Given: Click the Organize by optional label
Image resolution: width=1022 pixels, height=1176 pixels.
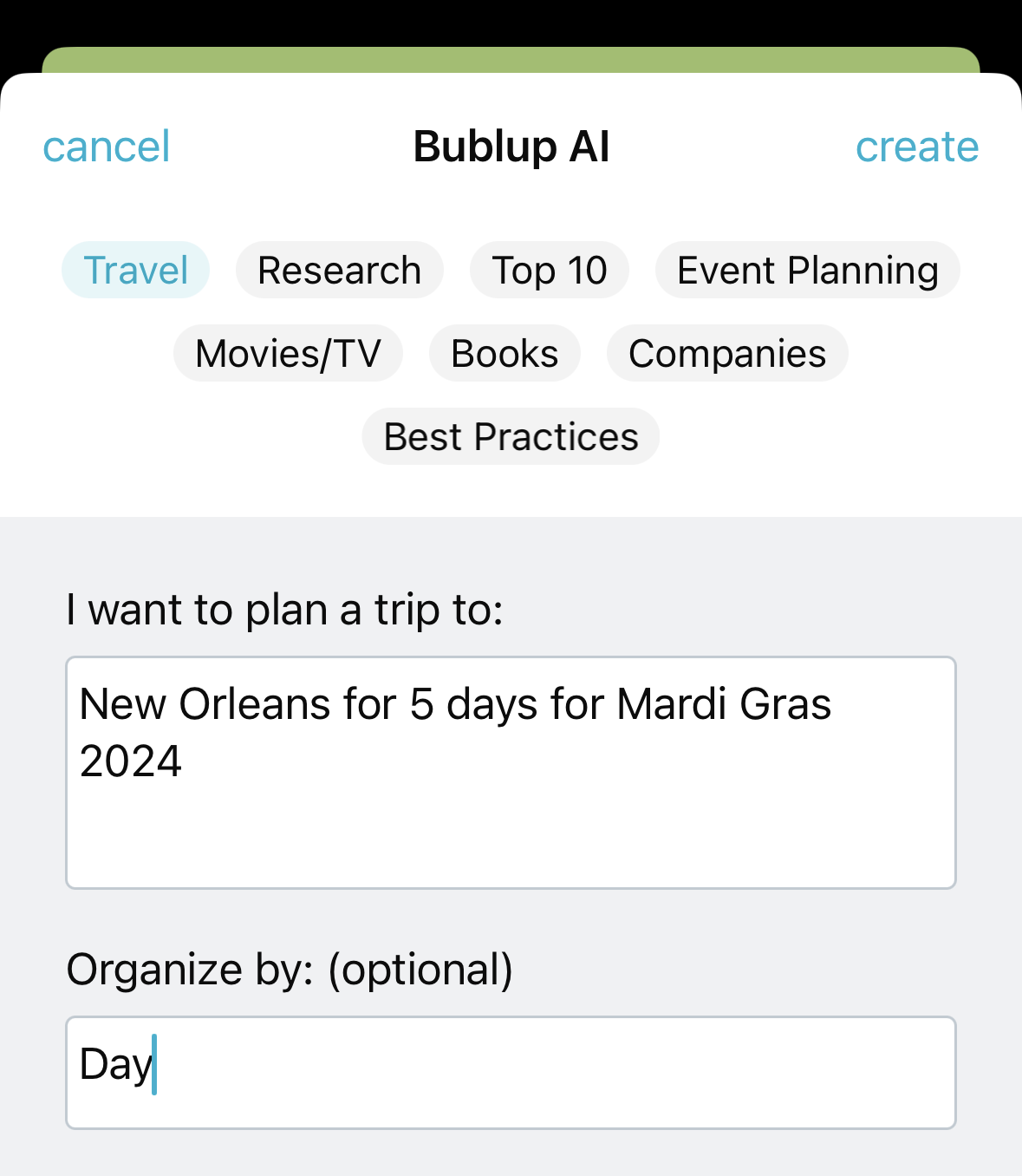Looking at the screenshot, I should (x=290, y=970).
